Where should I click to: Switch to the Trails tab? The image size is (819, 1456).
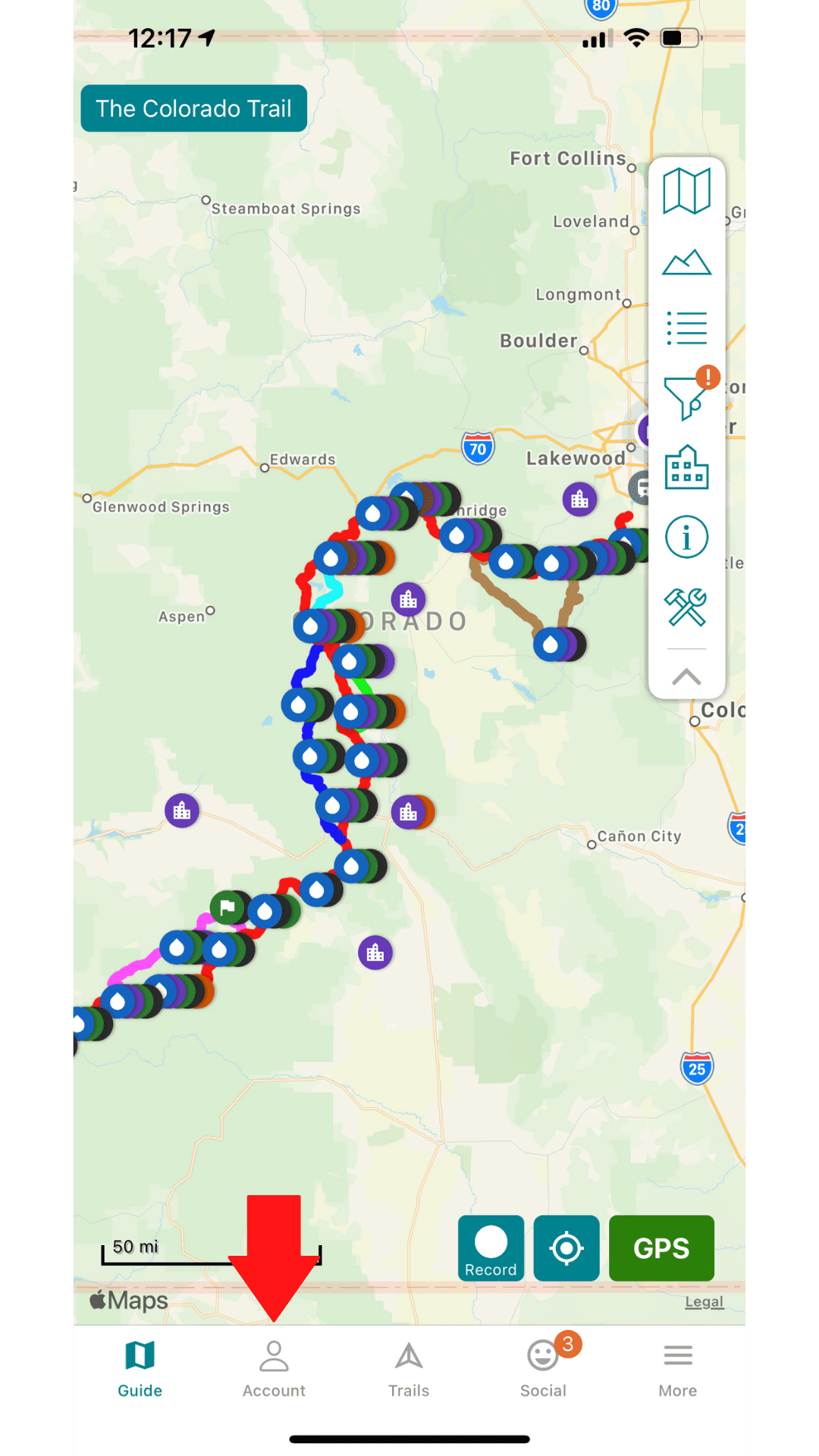click(408, 1369)
